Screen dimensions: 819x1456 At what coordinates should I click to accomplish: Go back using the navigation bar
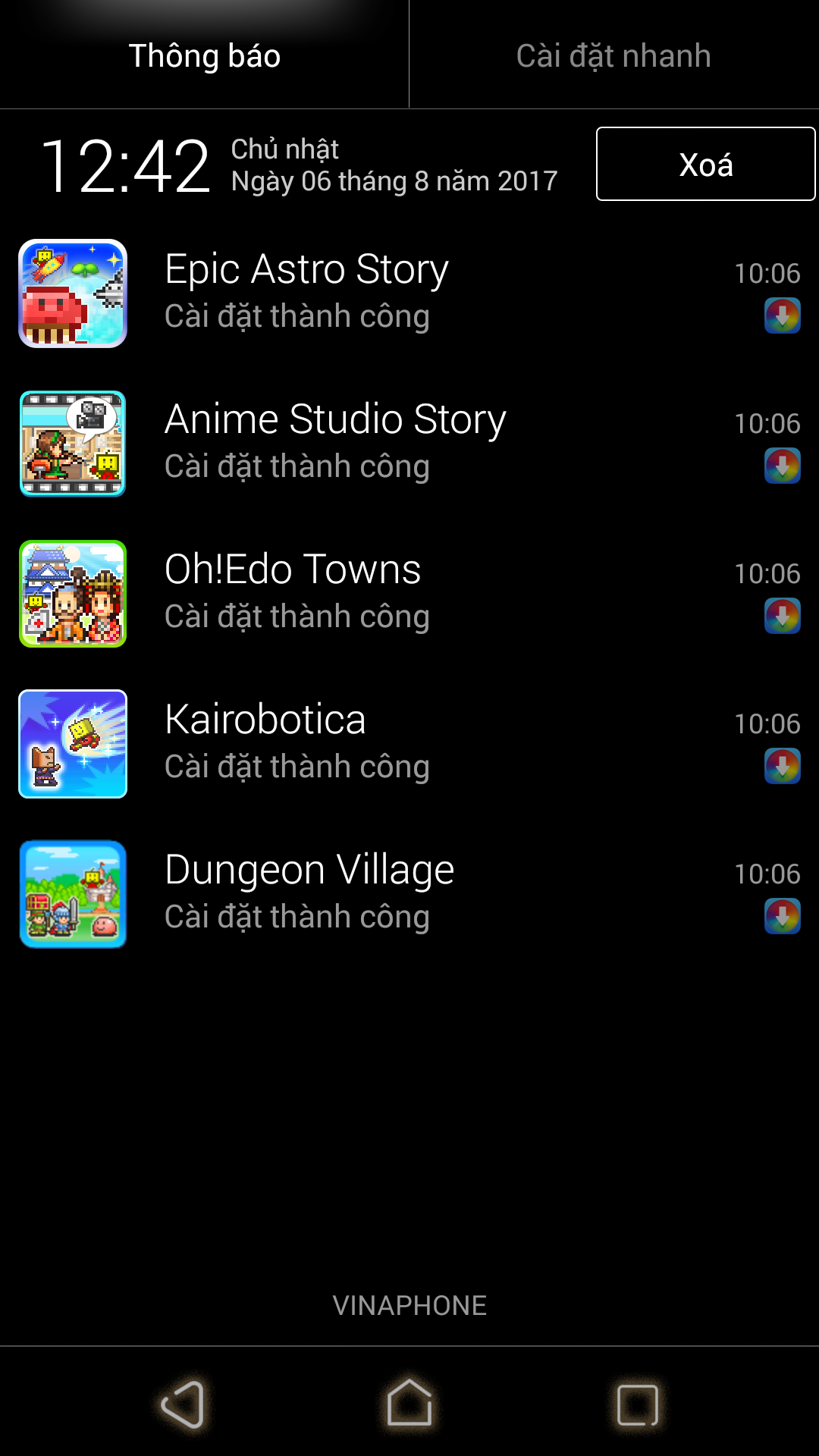(x=183, y=1404)
